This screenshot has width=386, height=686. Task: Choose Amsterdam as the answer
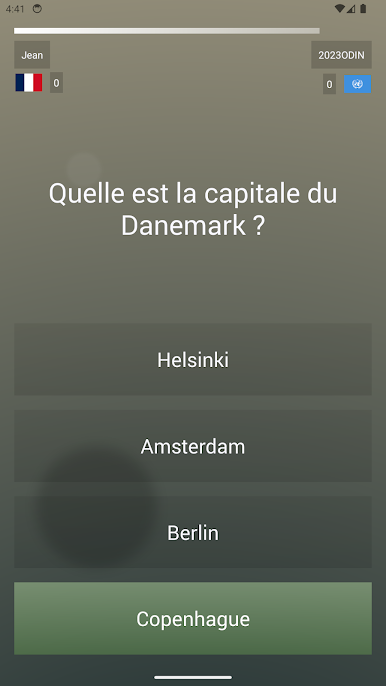tap(193, 446)
